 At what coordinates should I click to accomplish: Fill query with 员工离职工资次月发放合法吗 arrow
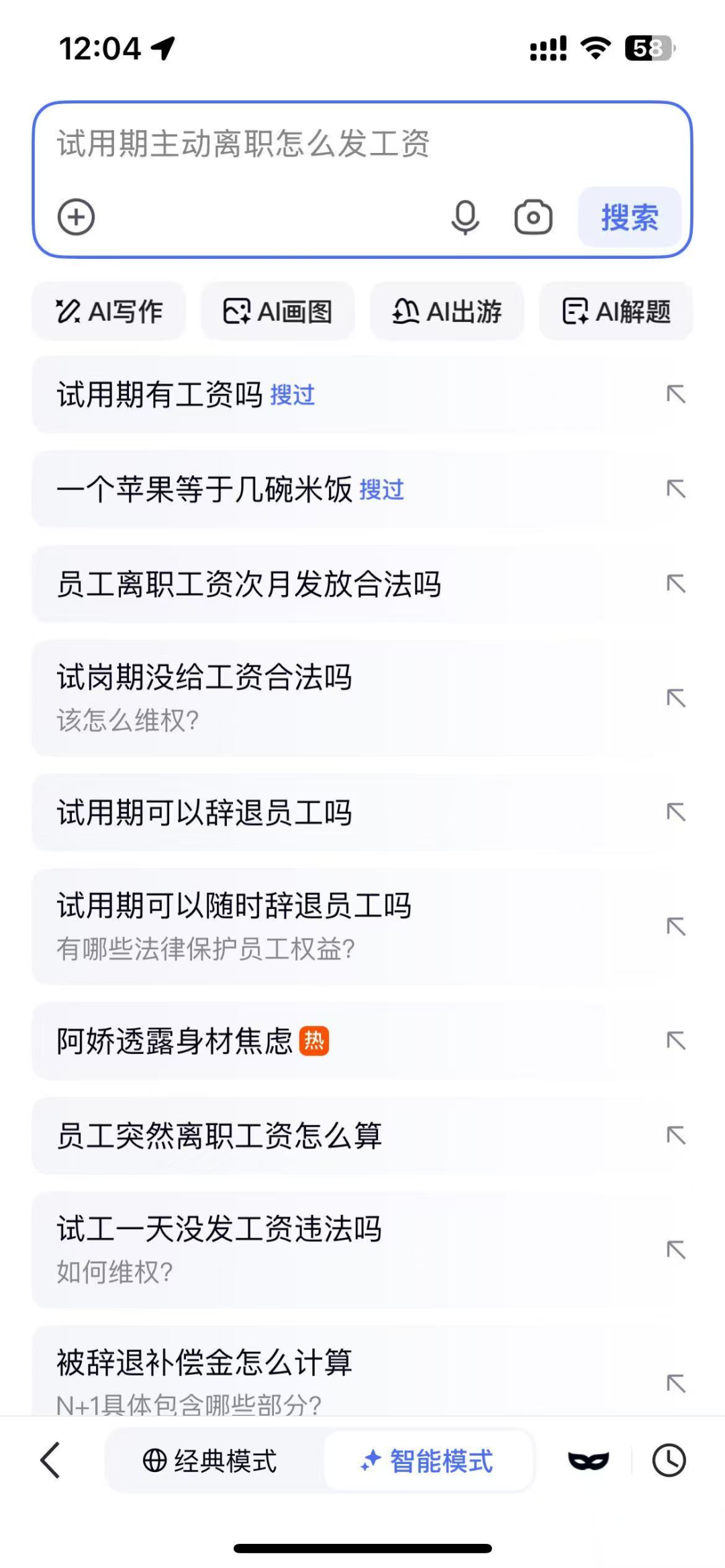click(676, 584)
